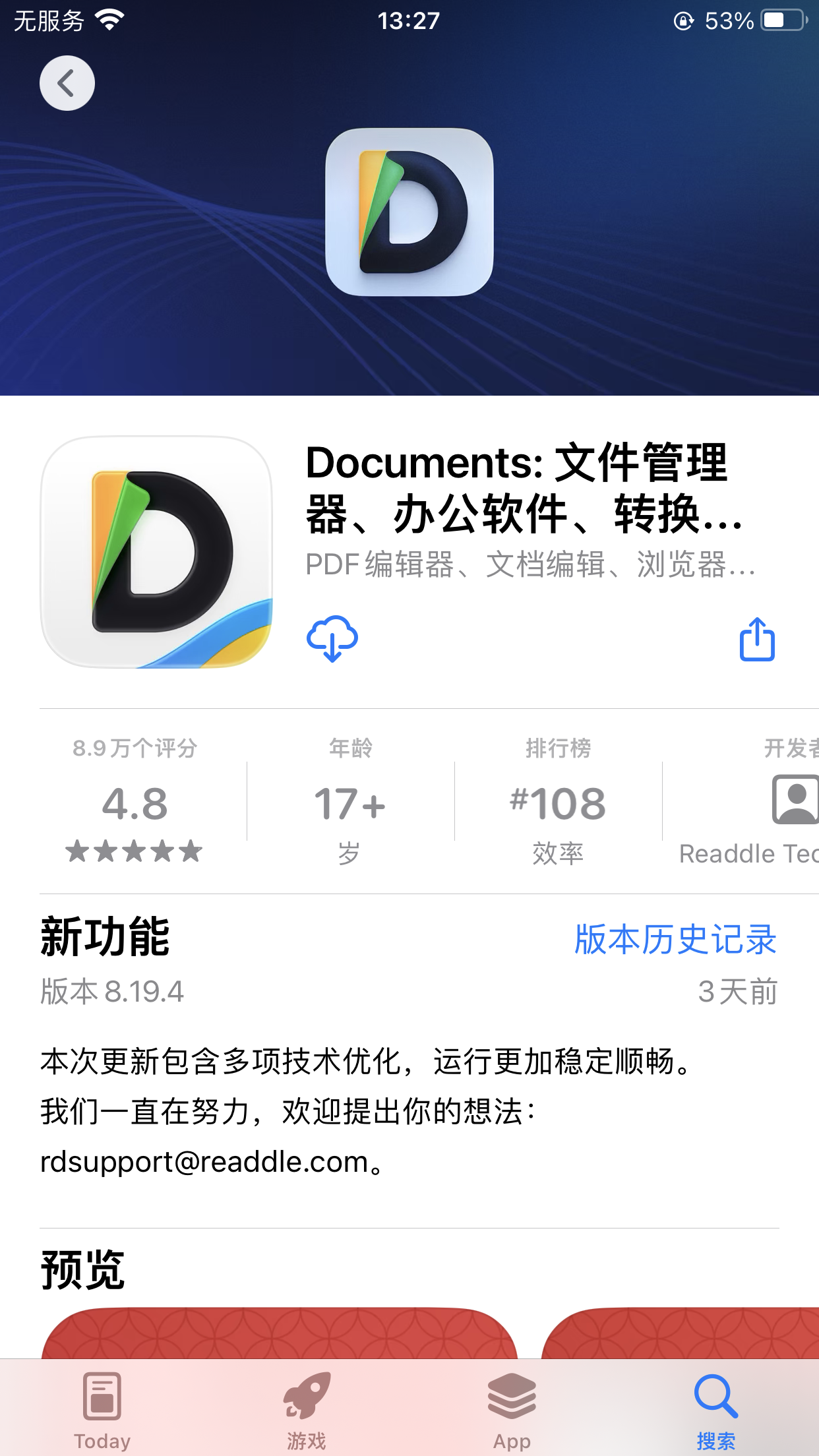Tap the battery indicator

780,20
